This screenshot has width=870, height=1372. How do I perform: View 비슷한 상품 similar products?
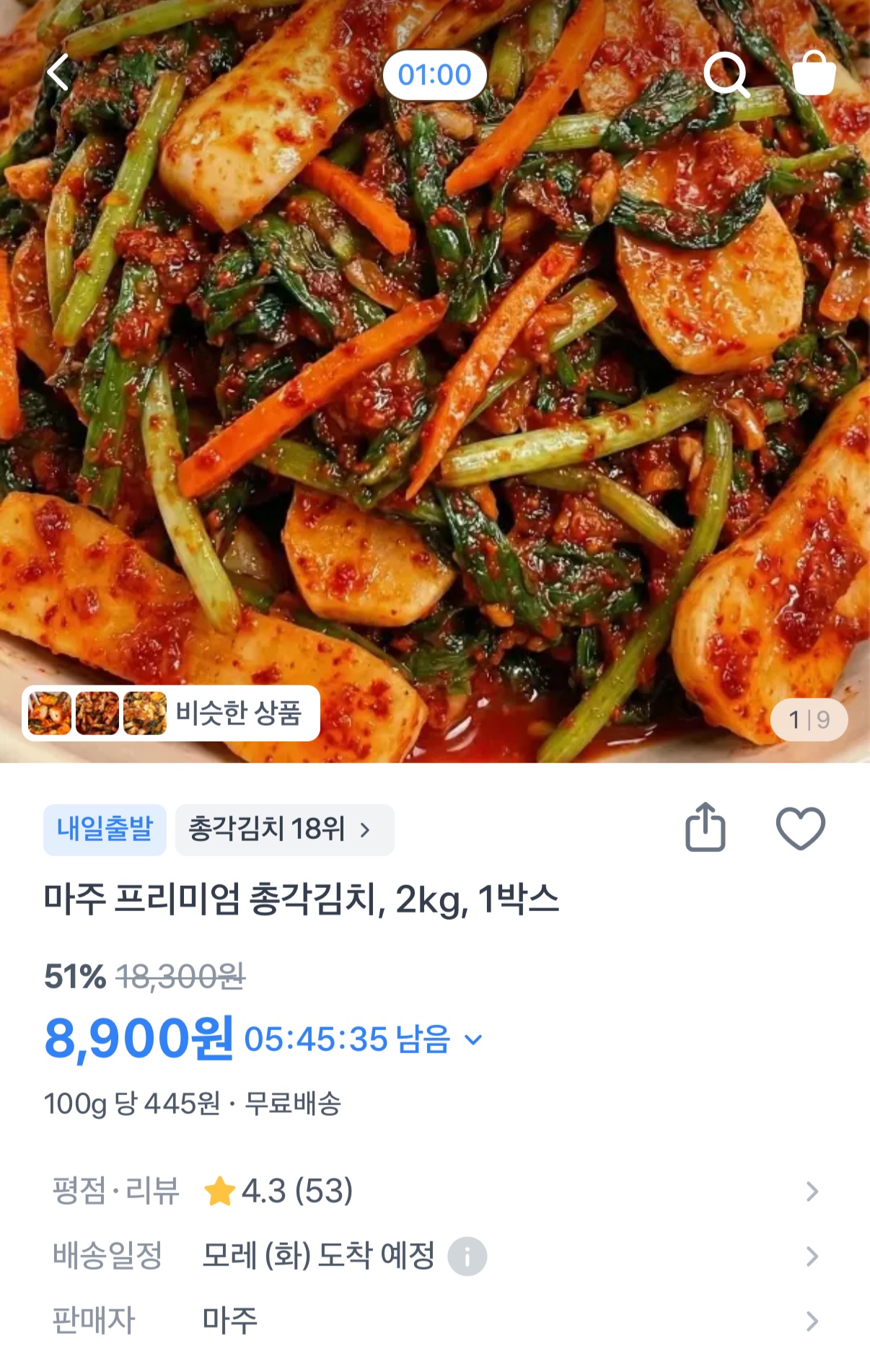coord(171,713)
